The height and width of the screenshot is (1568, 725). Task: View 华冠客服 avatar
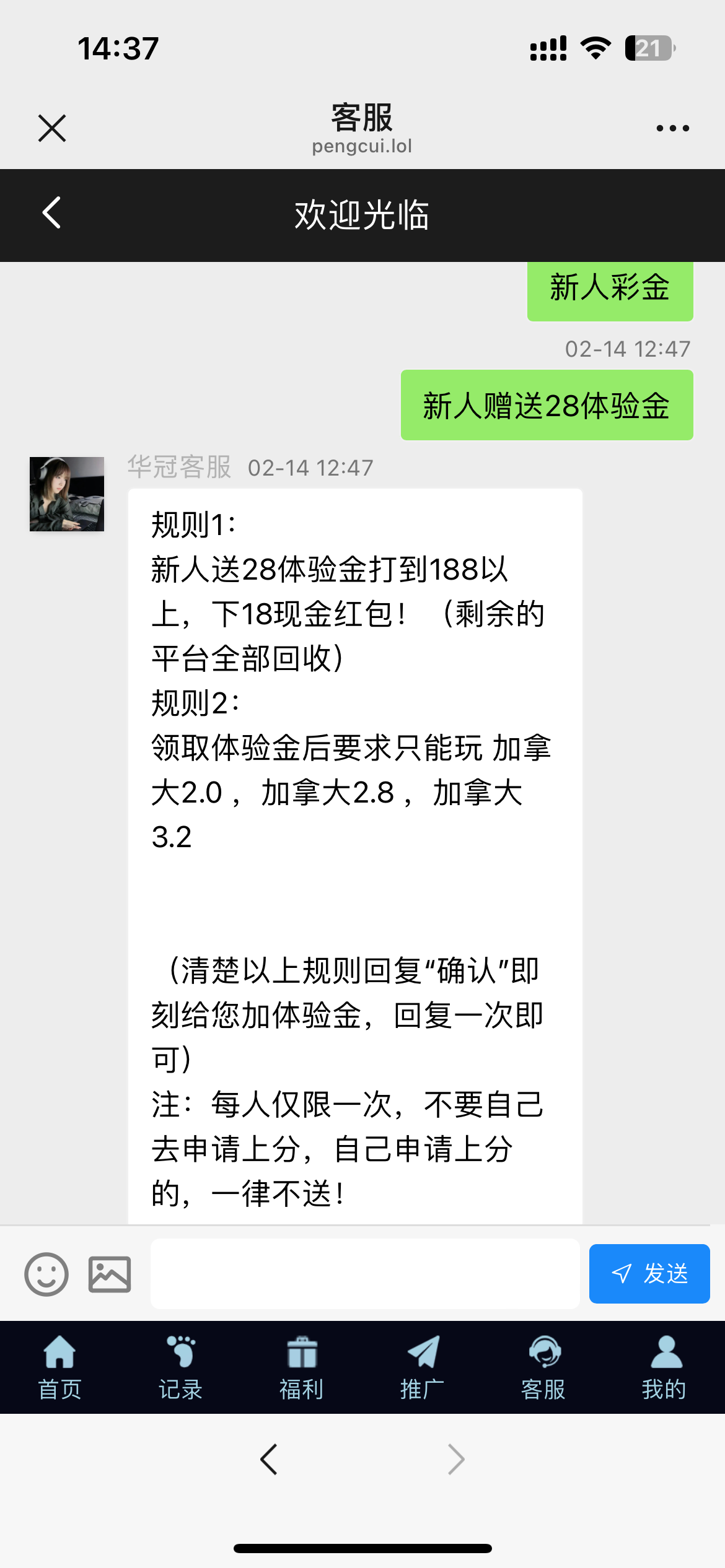(67, 494)
